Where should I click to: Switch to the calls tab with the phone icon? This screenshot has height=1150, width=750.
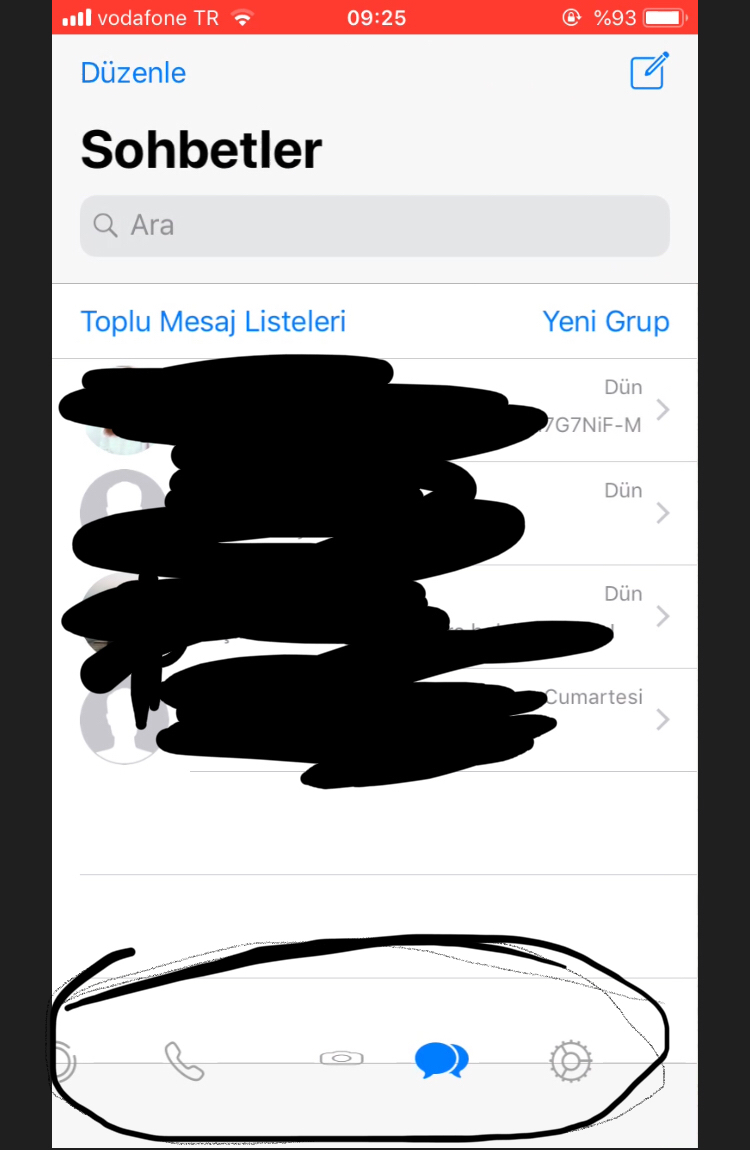184,1061
